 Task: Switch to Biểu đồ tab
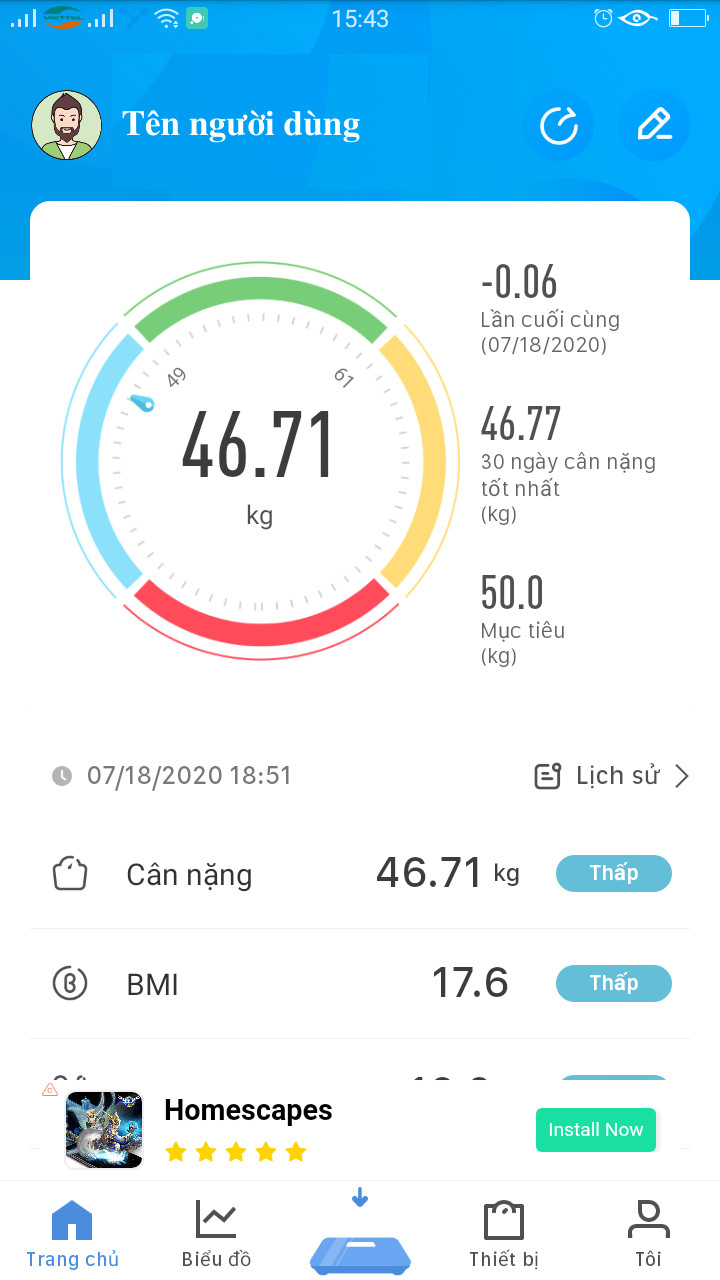pyautogui.click(x=216, y=1234)
